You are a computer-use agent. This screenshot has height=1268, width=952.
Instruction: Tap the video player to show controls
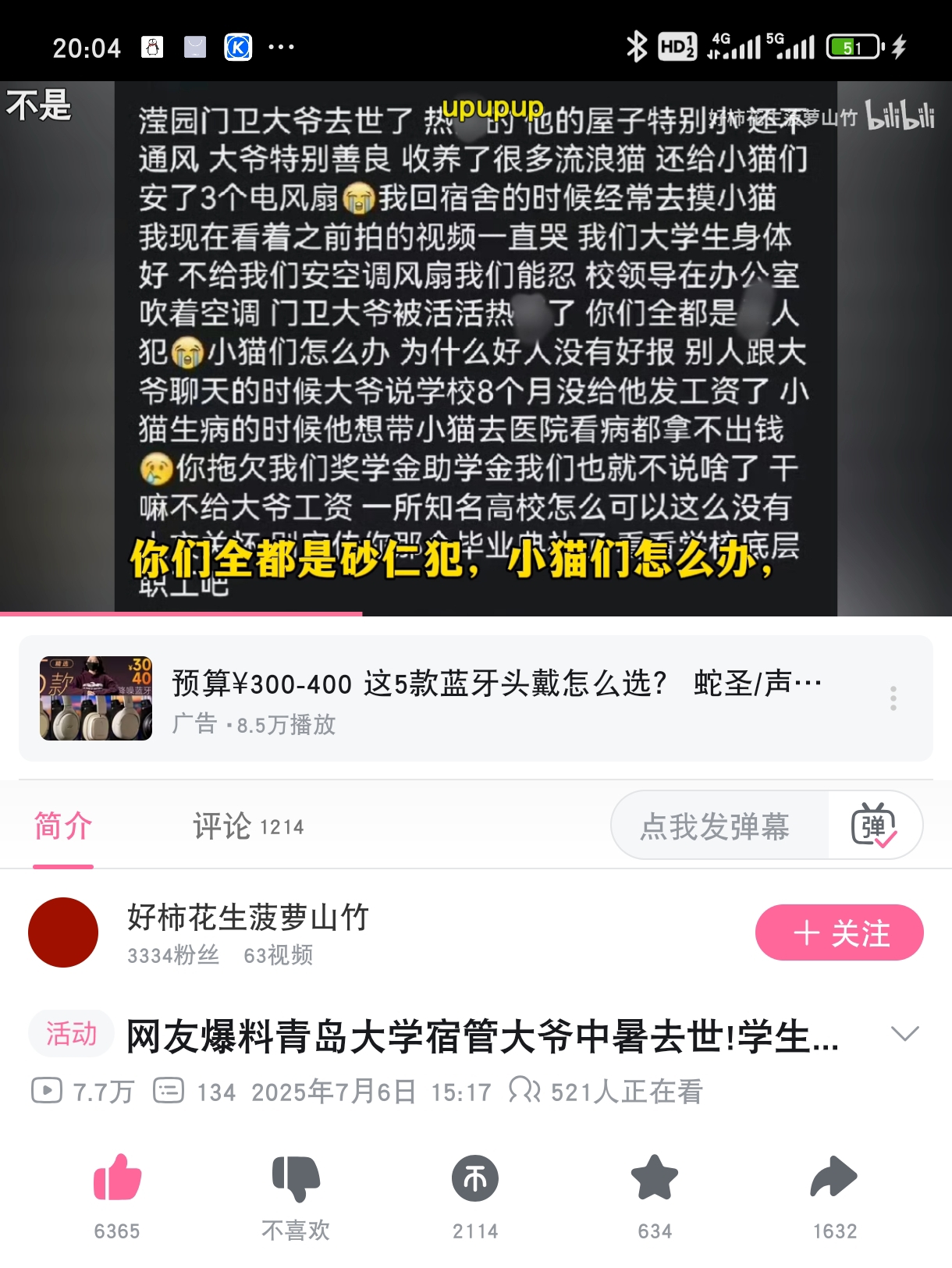[x=476, y=347]
